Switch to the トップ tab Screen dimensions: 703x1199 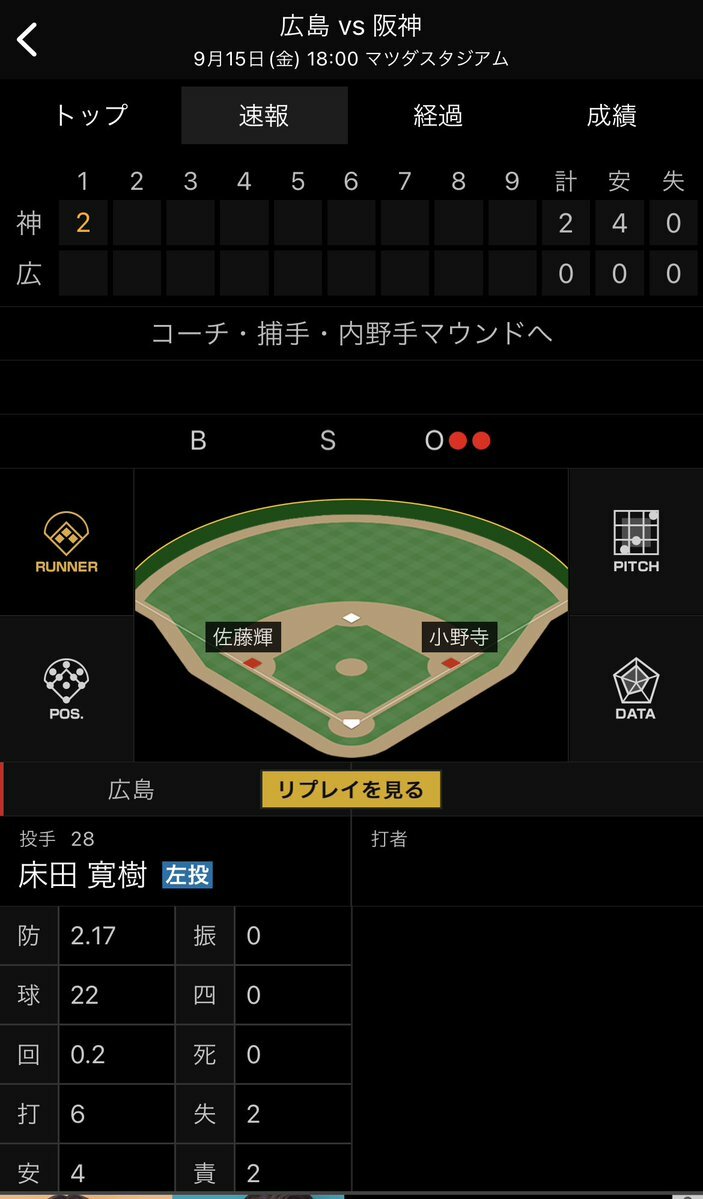[x=90, y=116]
